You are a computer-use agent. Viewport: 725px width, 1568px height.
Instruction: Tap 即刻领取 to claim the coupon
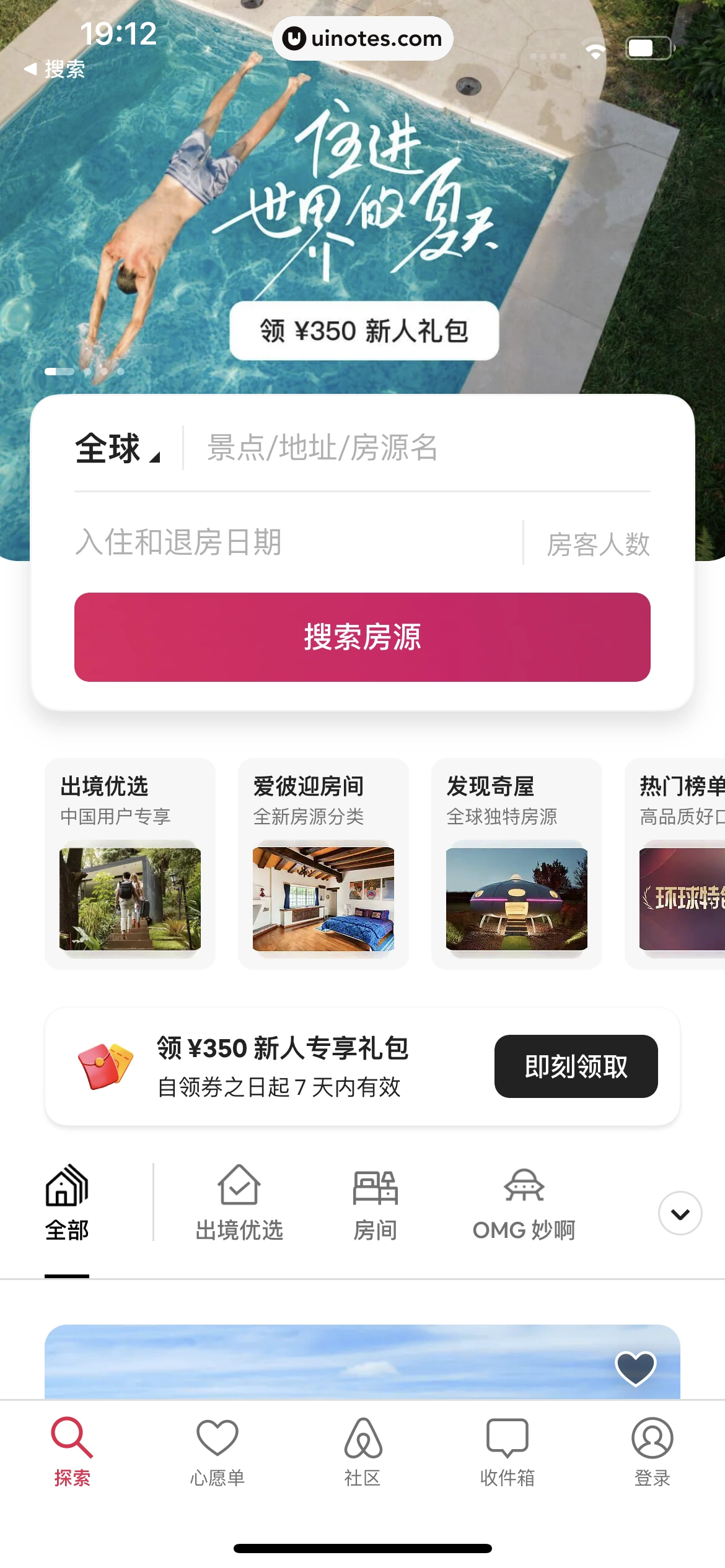pos(575,1066)
